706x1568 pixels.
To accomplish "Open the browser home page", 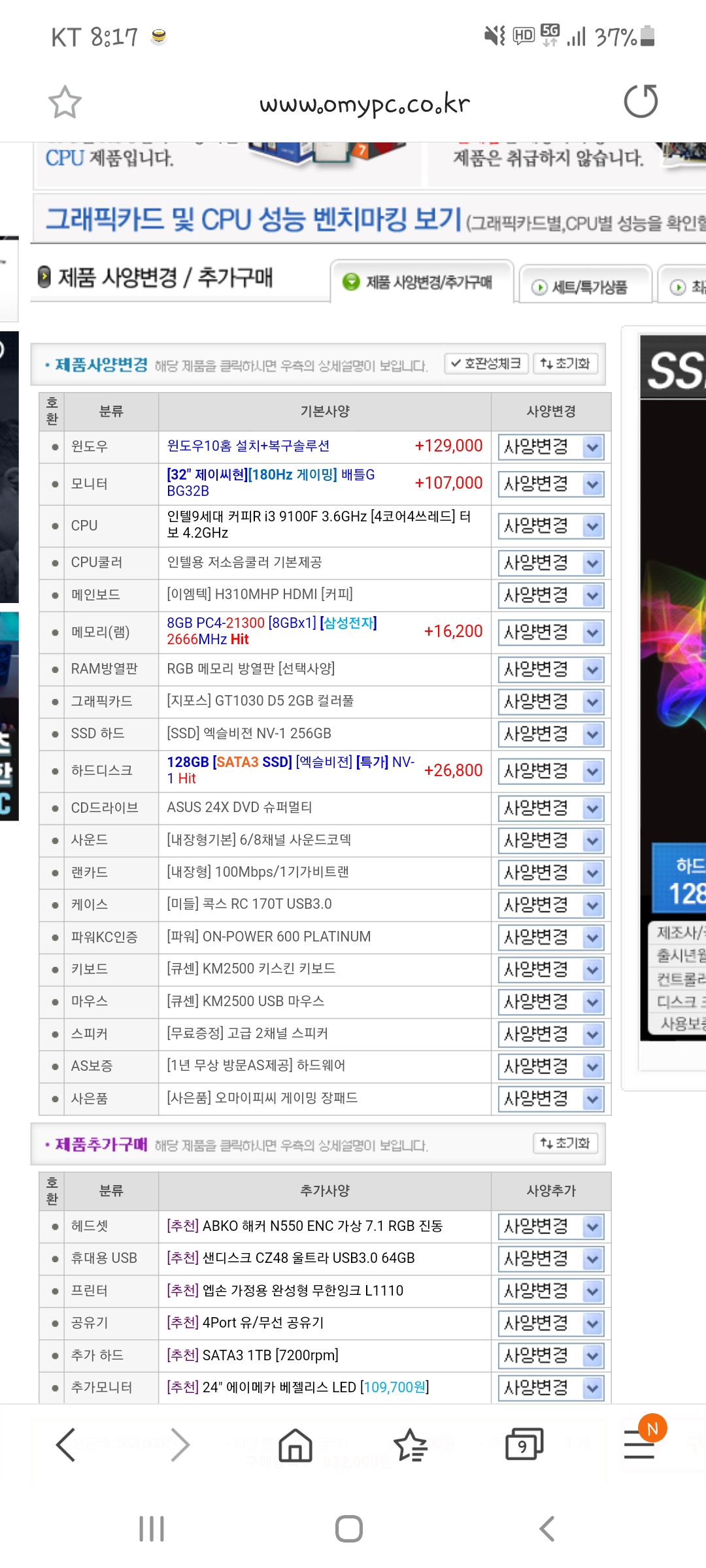I will (295, 1444).
